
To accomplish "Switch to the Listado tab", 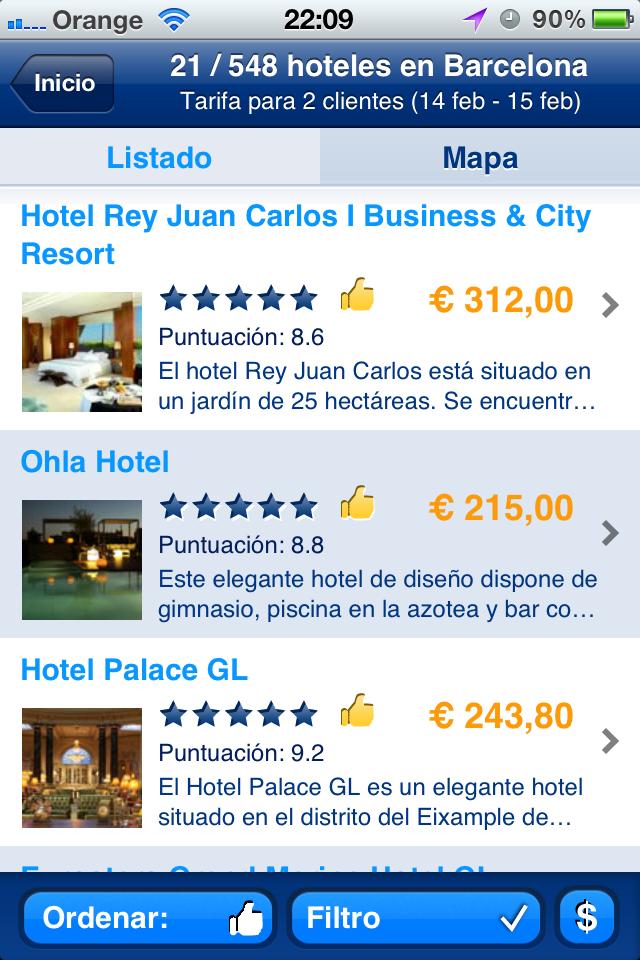I will point(160,158).
